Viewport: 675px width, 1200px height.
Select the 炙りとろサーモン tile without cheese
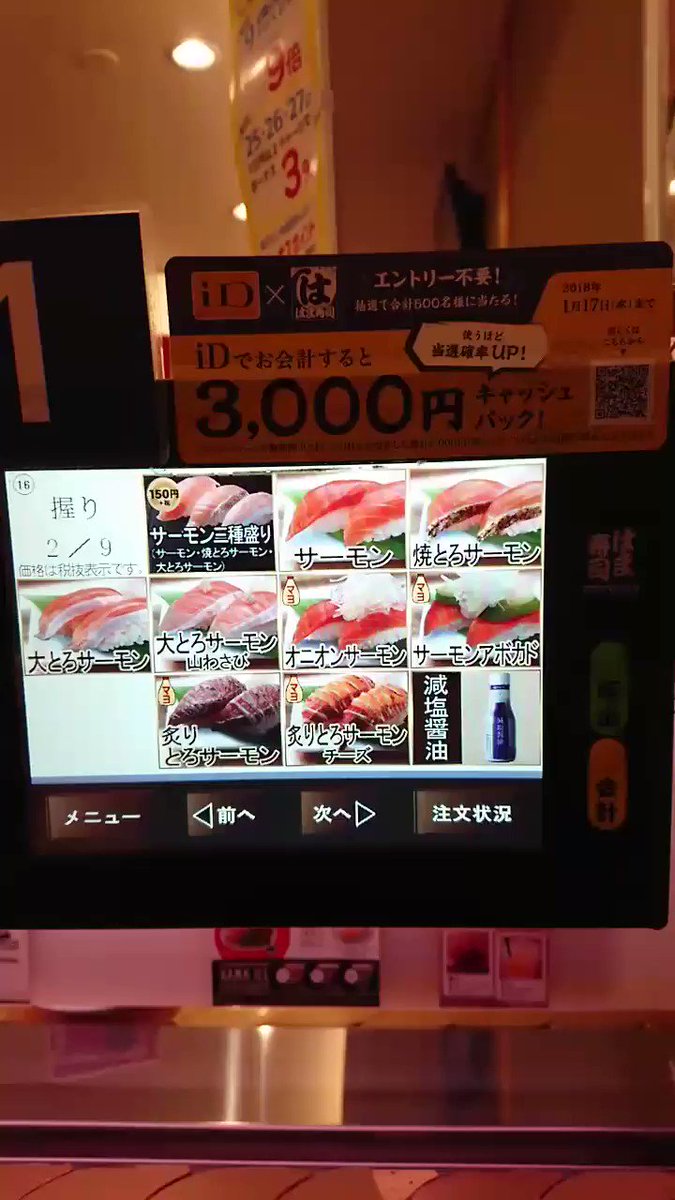click(218, 720)
